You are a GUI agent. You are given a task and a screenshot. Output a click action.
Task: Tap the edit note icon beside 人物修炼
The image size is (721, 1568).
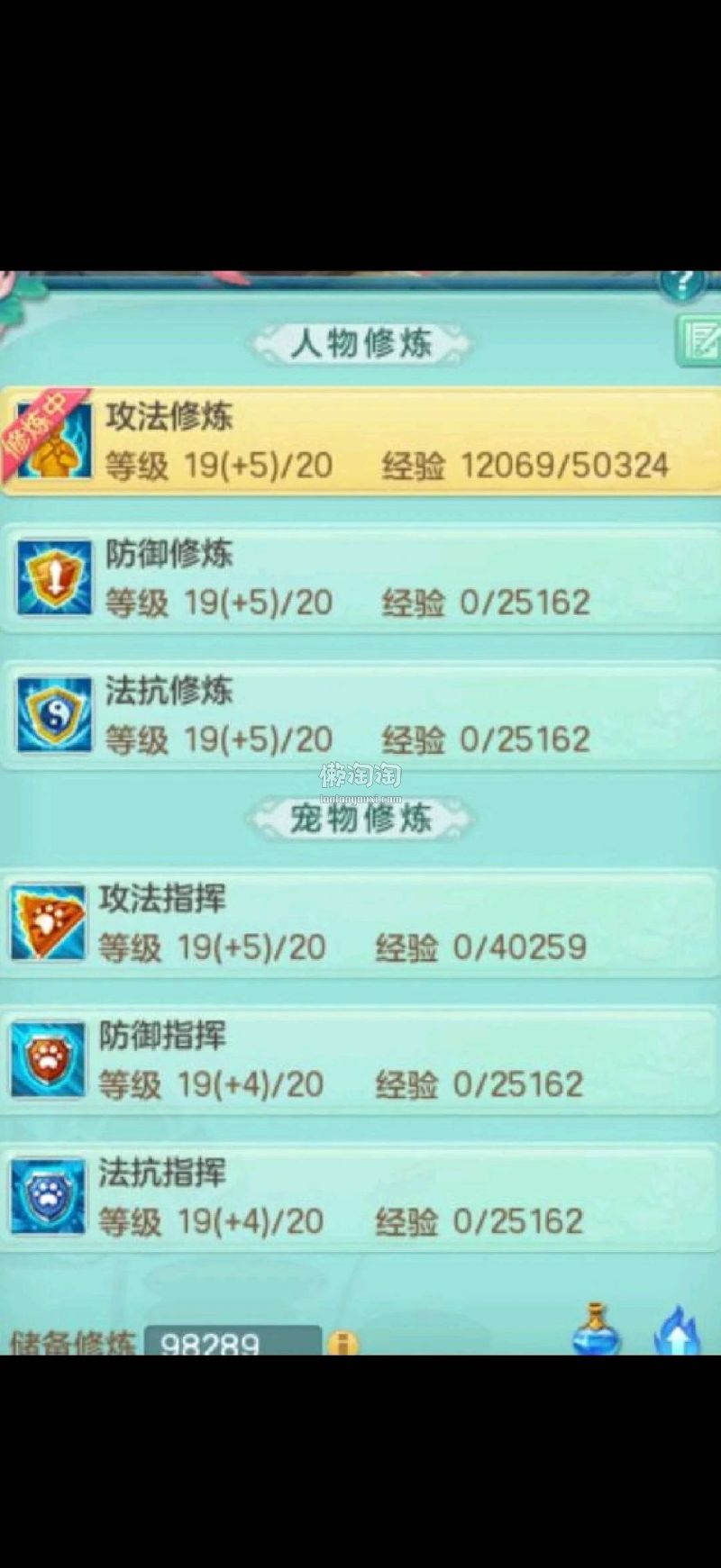(x=699, y=340)
